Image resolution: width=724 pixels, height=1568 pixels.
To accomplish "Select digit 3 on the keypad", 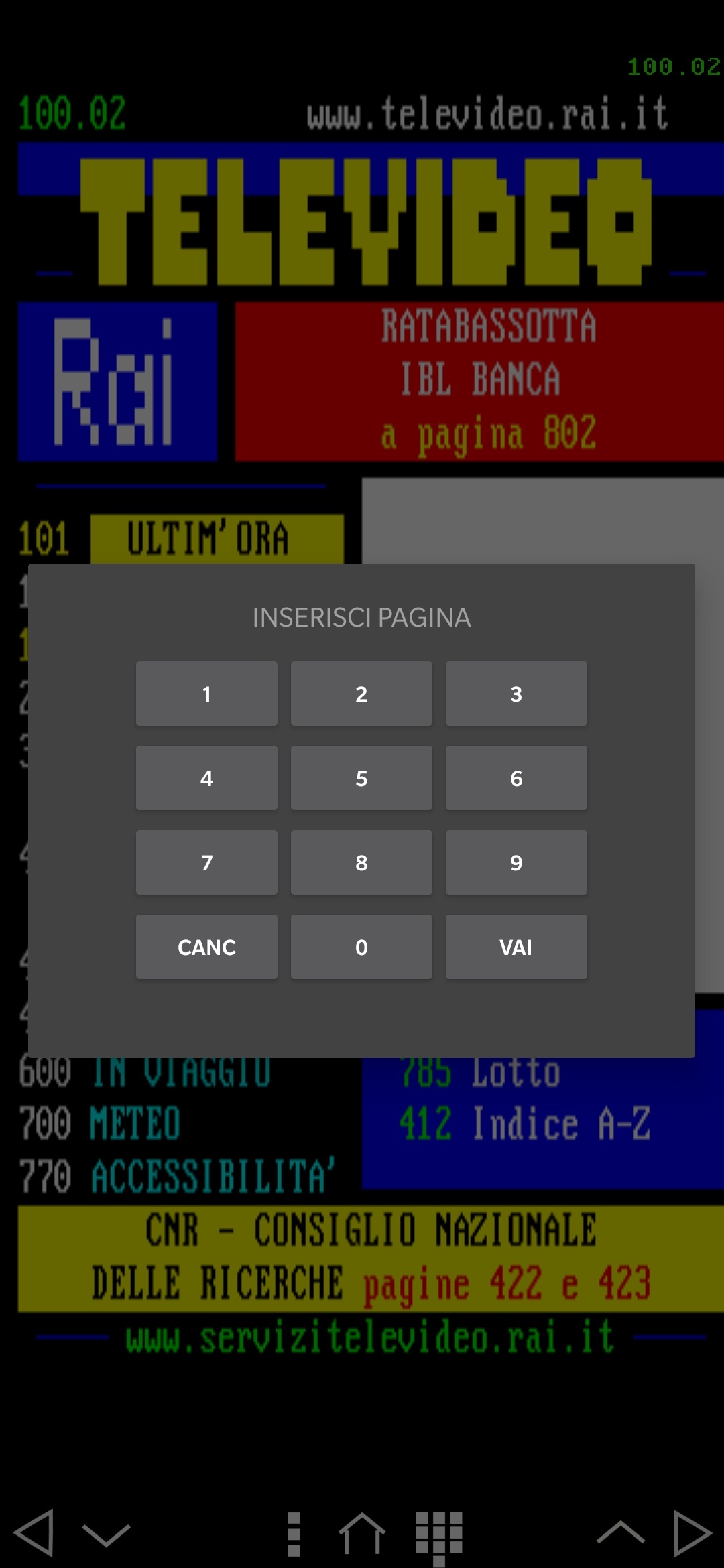I will pos(516,694).
